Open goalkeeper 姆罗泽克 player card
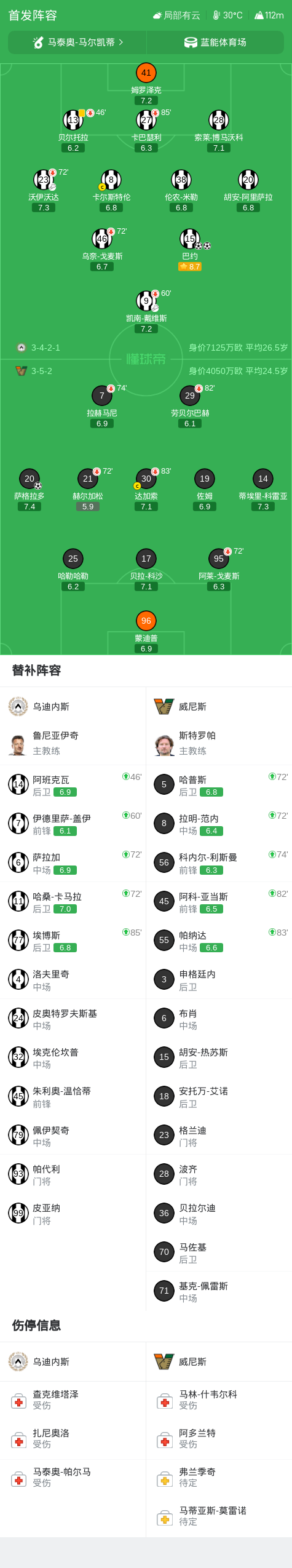Screen dimensions: 292x1568 pos(146,84)
